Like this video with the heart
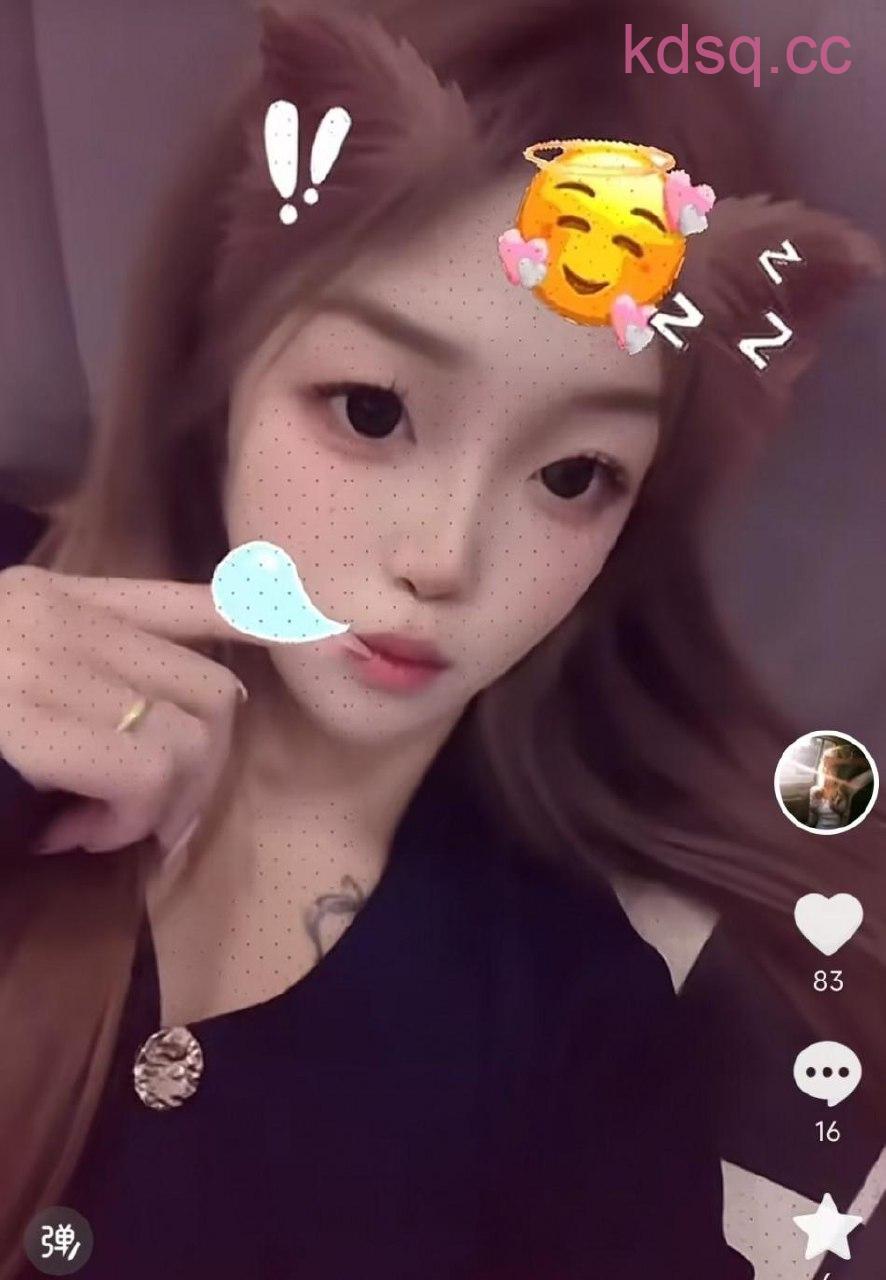 [828, 923]
